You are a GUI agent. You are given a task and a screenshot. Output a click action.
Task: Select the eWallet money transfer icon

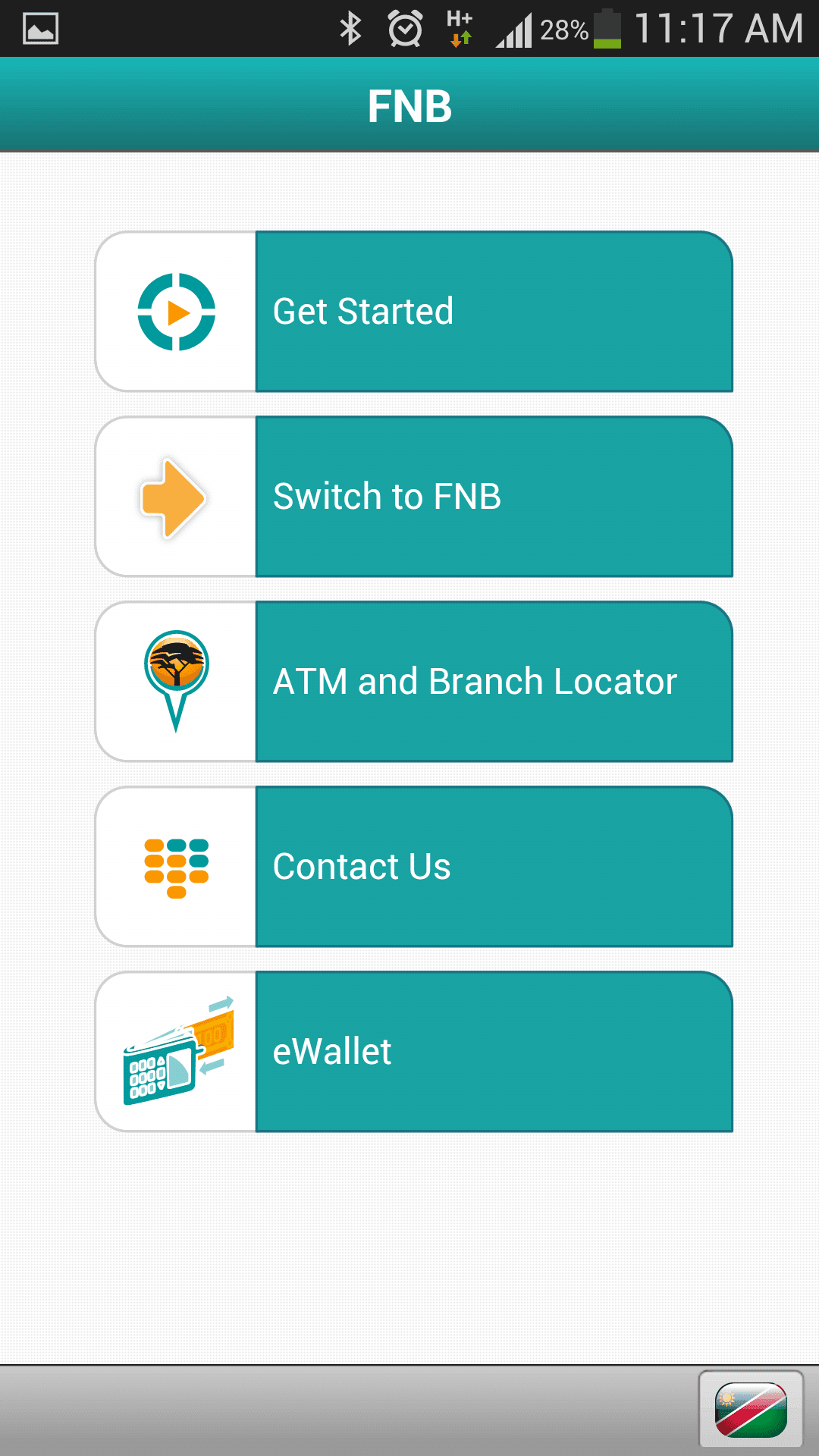click(x=176, y=1051)
